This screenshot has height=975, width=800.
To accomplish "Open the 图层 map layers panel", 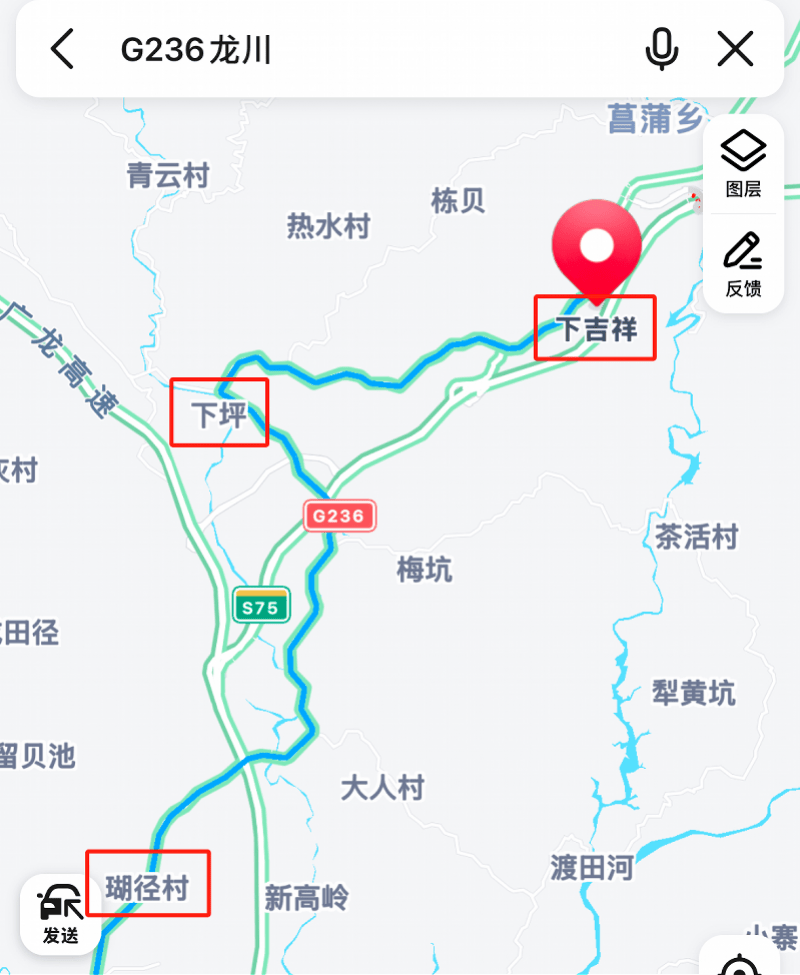I will coord(743,163).
